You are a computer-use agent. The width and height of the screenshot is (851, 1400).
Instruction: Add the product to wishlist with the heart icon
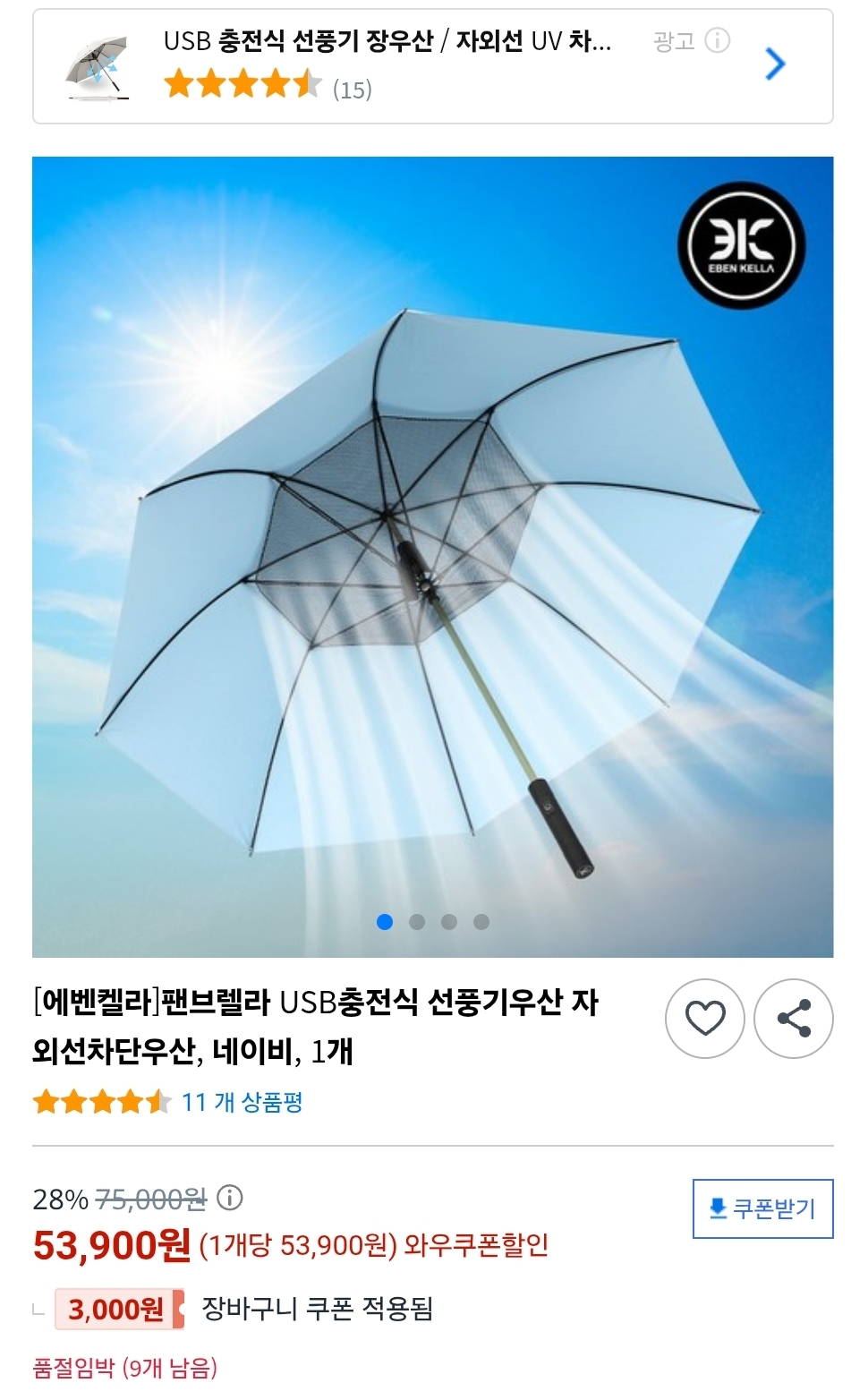[x=704, y=1019]
